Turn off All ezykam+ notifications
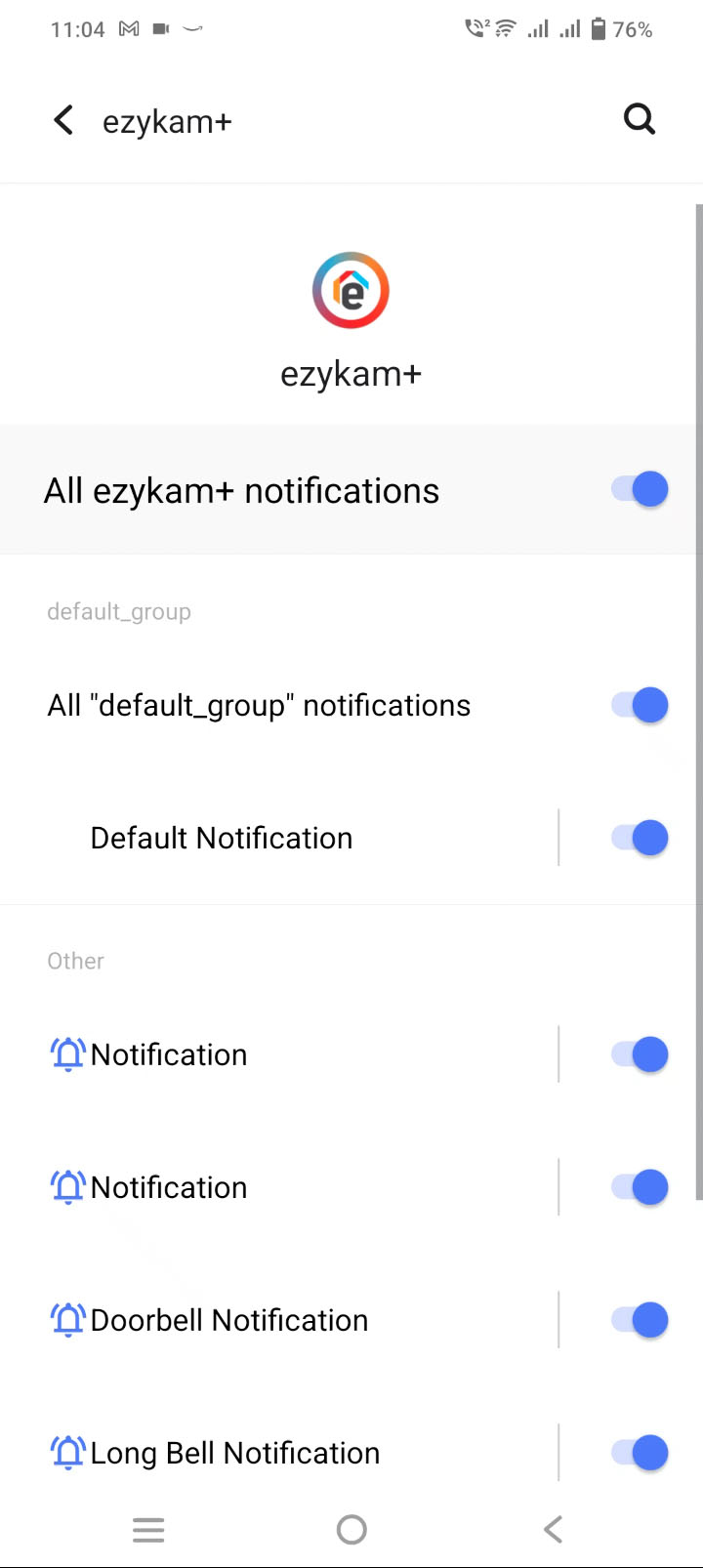Viewport: 703px width, 1568px height. pos(640,489)
